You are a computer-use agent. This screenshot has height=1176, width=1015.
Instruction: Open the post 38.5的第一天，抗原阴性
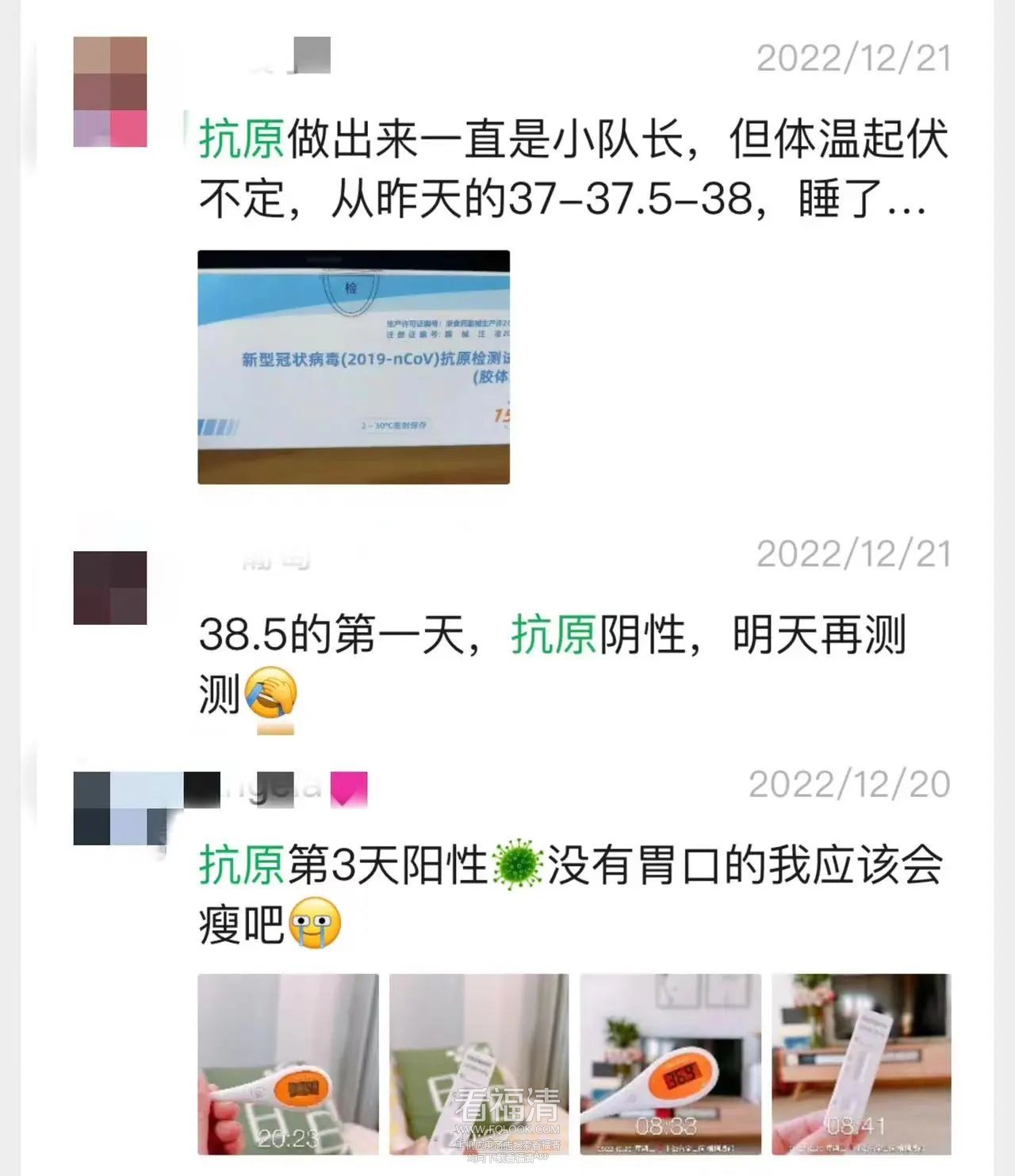[552, 636]
